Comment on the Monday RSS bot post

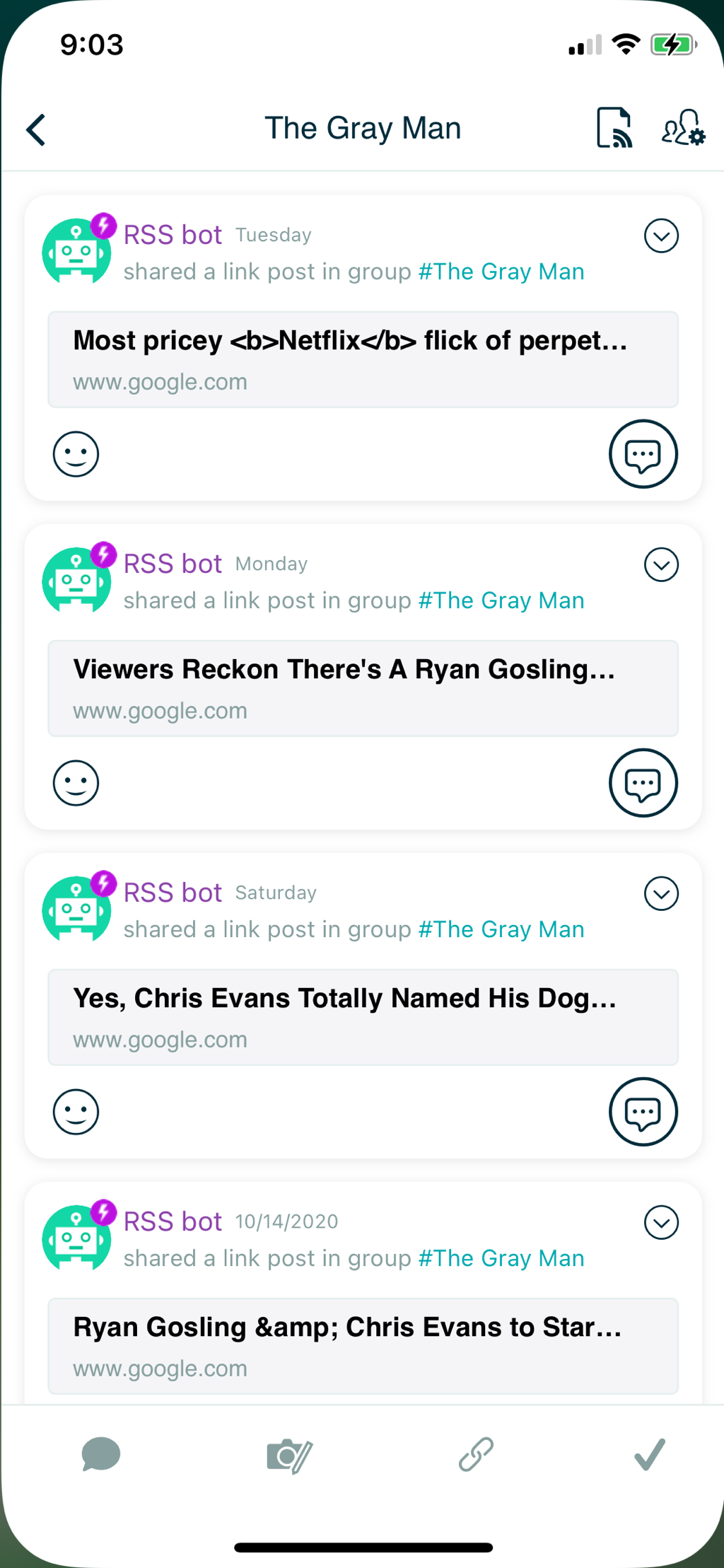click(643, 783)
